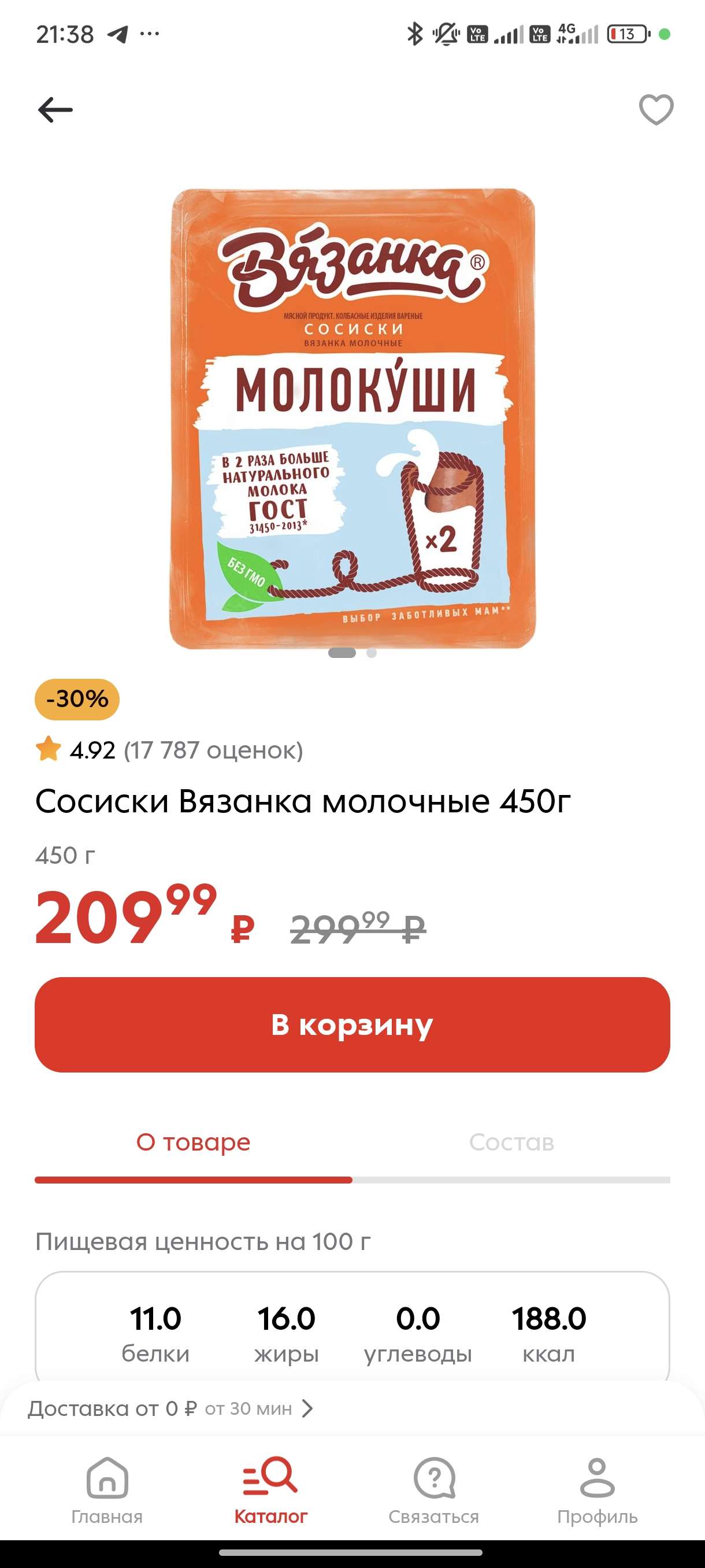Go to Главная home tab

click(x=107, y=1491)
